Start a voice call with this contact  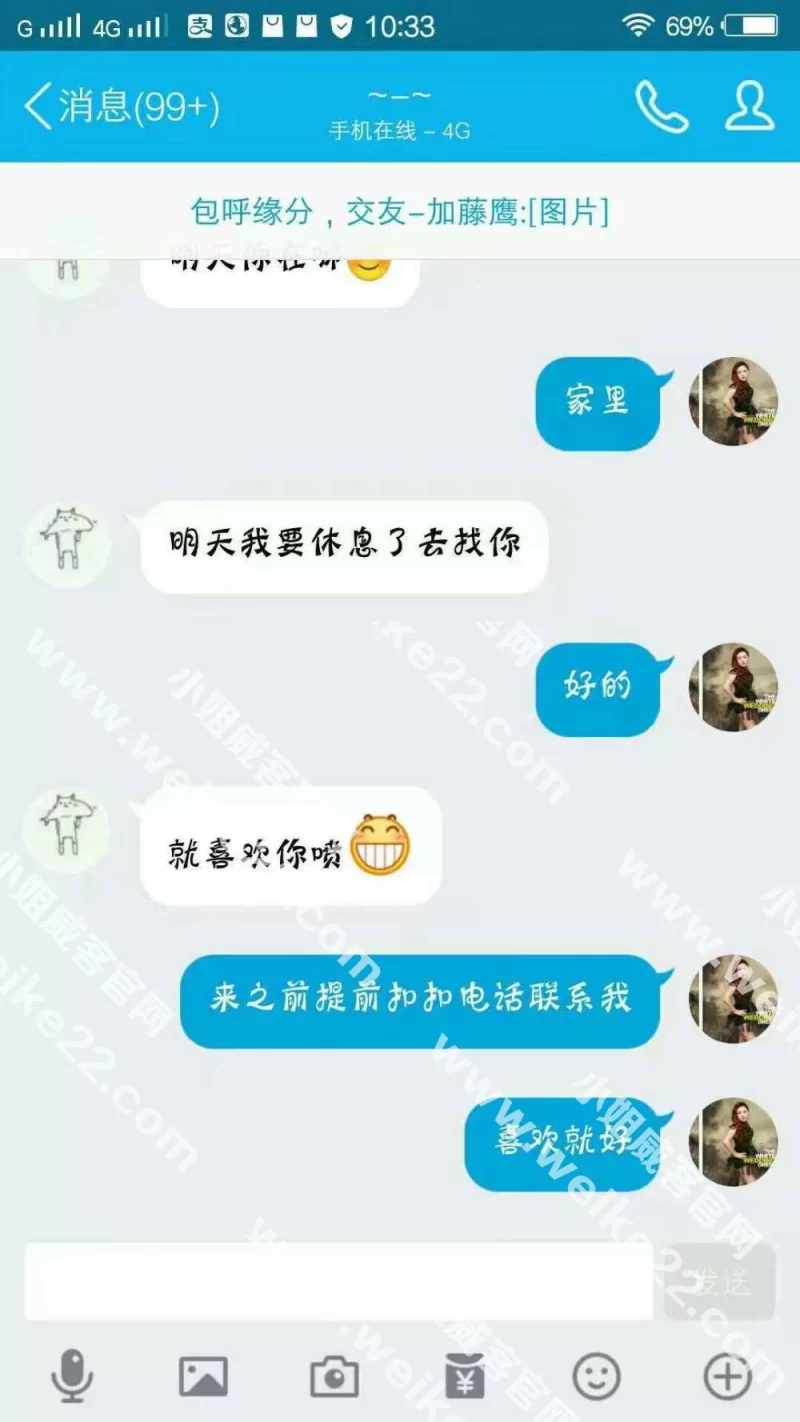[x=661, y=107]
